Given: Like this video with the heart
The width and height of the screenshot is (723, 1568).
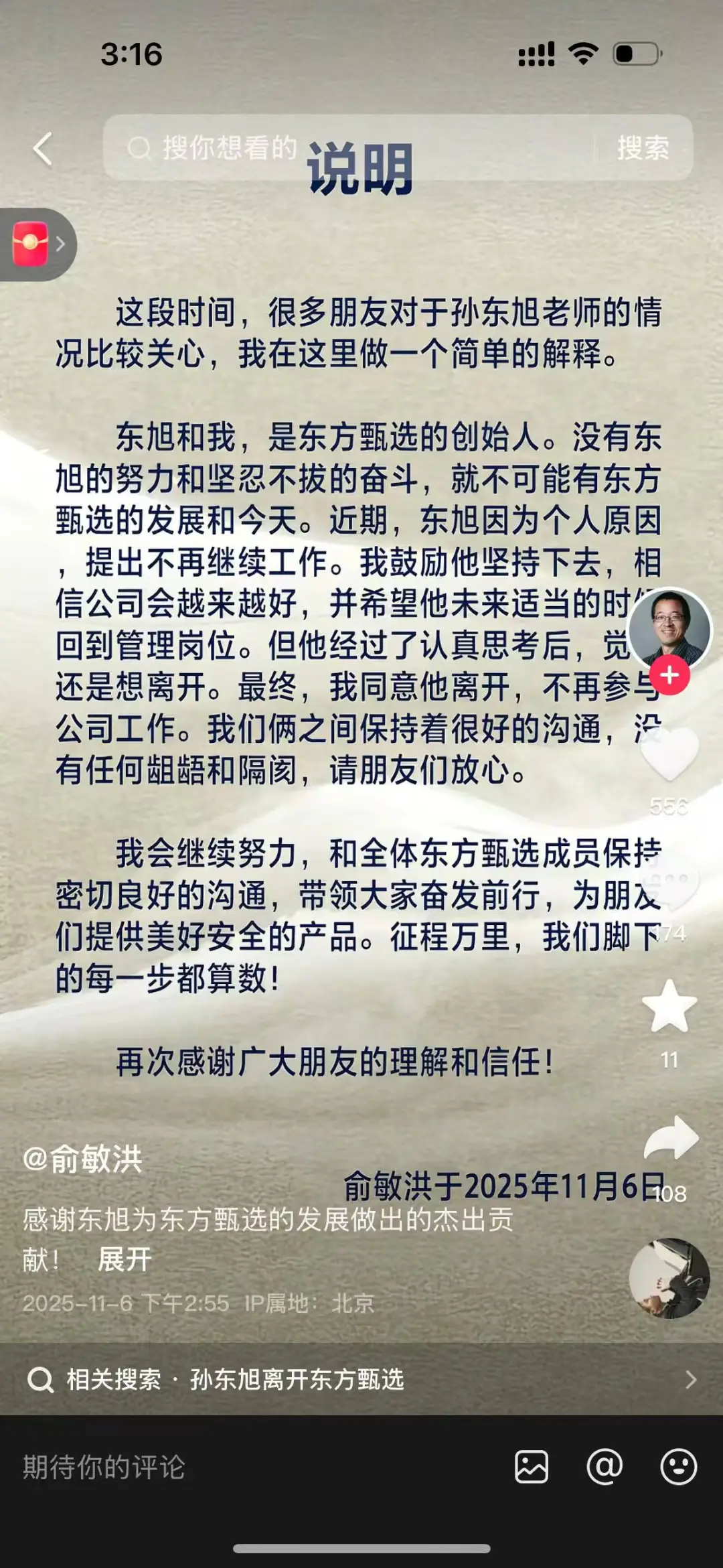Looking at the screenshot, I should [x=669, y=755].
